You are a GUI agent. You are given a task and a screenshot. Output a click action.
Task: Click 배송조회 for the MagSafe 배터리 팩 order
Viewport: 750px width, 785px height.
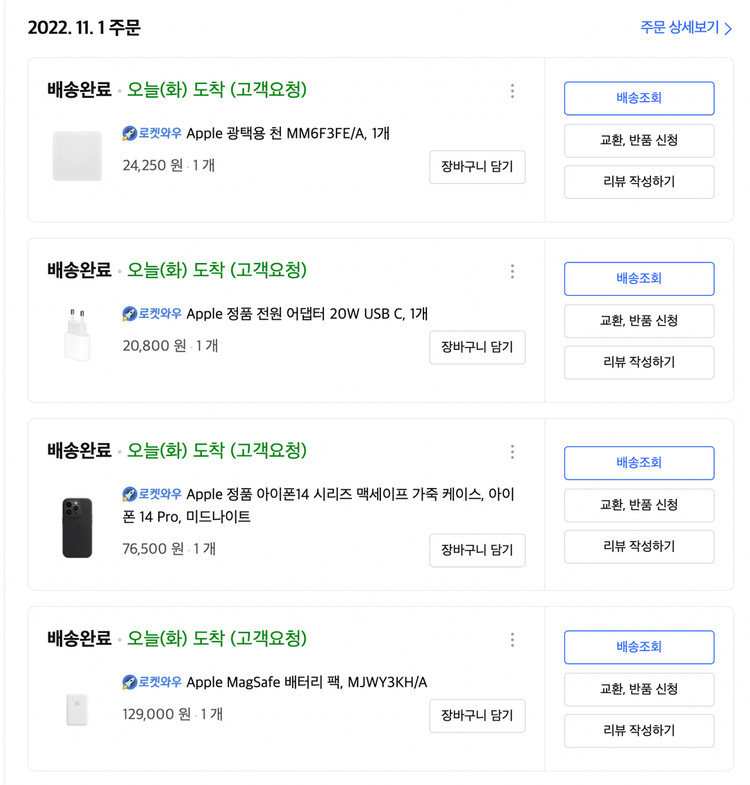pyautogui.click(x=639, y=647)
